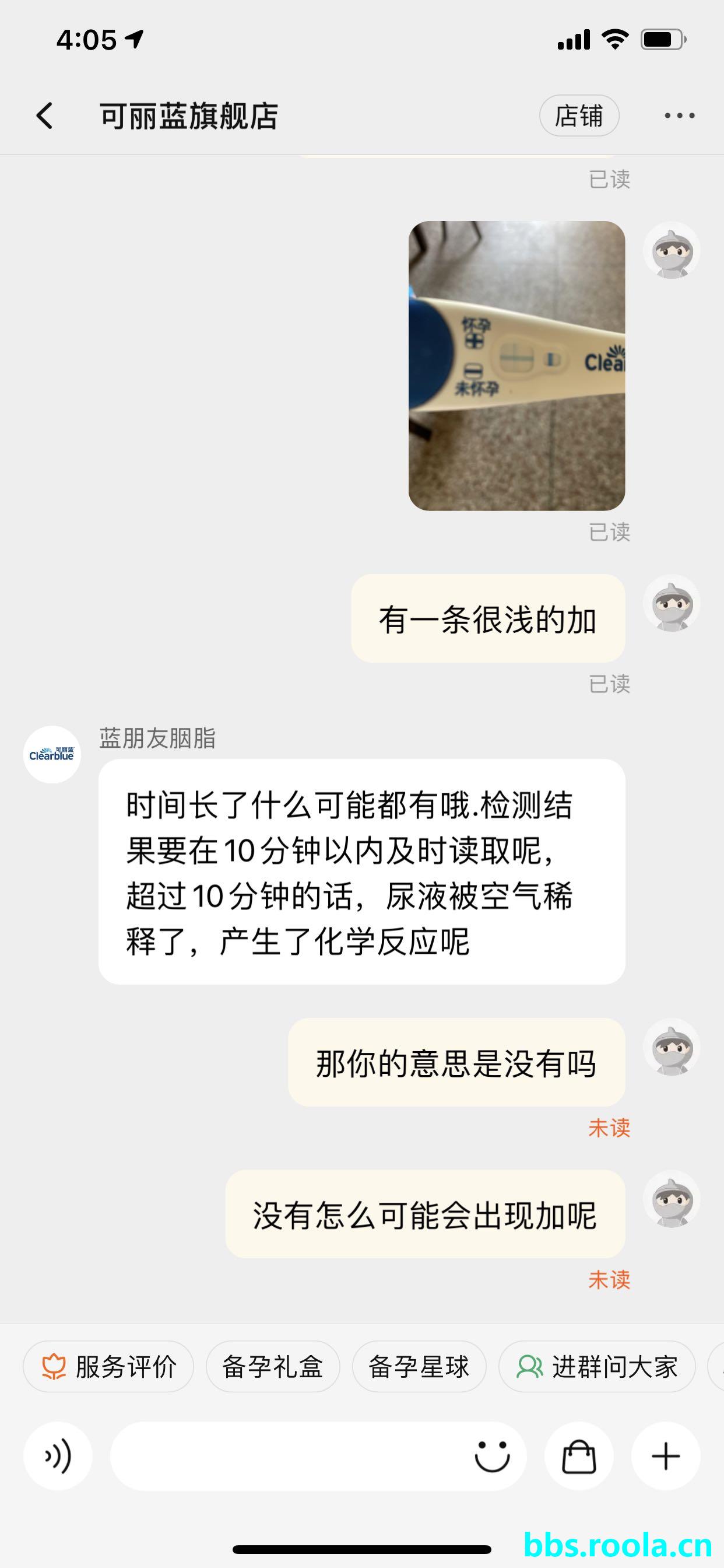Tap the 服务评价 chip
The height and width of the screenshot is (1568, 724).
108,1367
